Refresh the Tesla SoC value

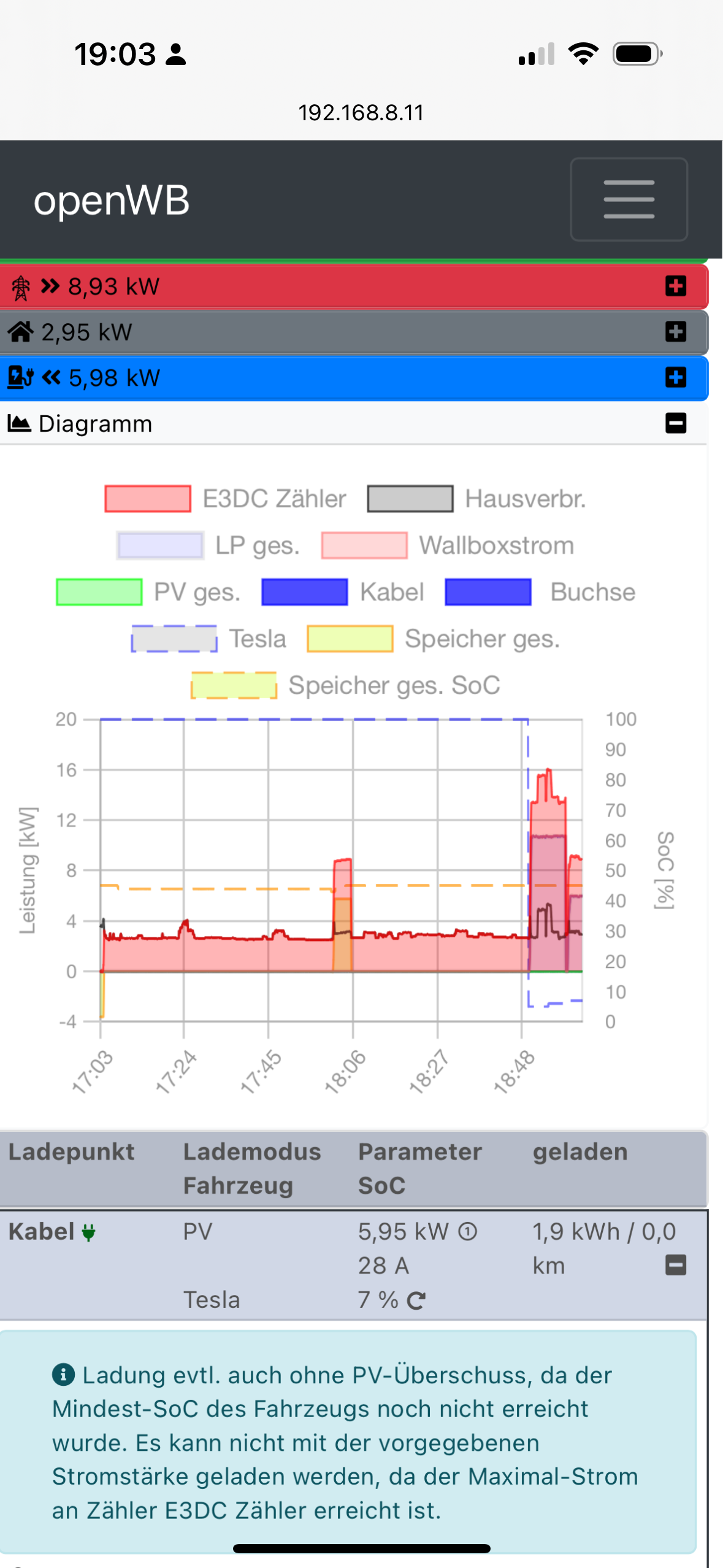416,1300
